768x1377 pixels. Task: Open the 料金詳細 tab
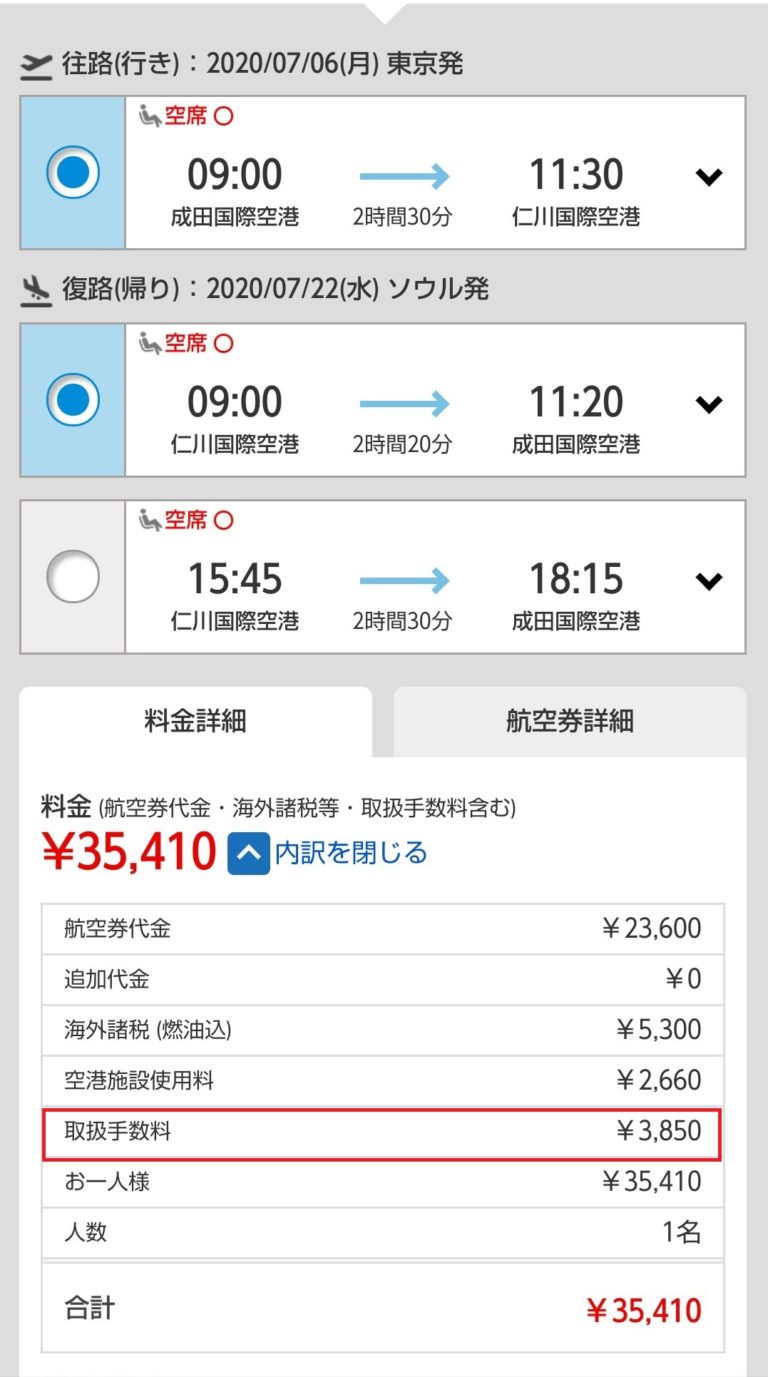[198, 722]
